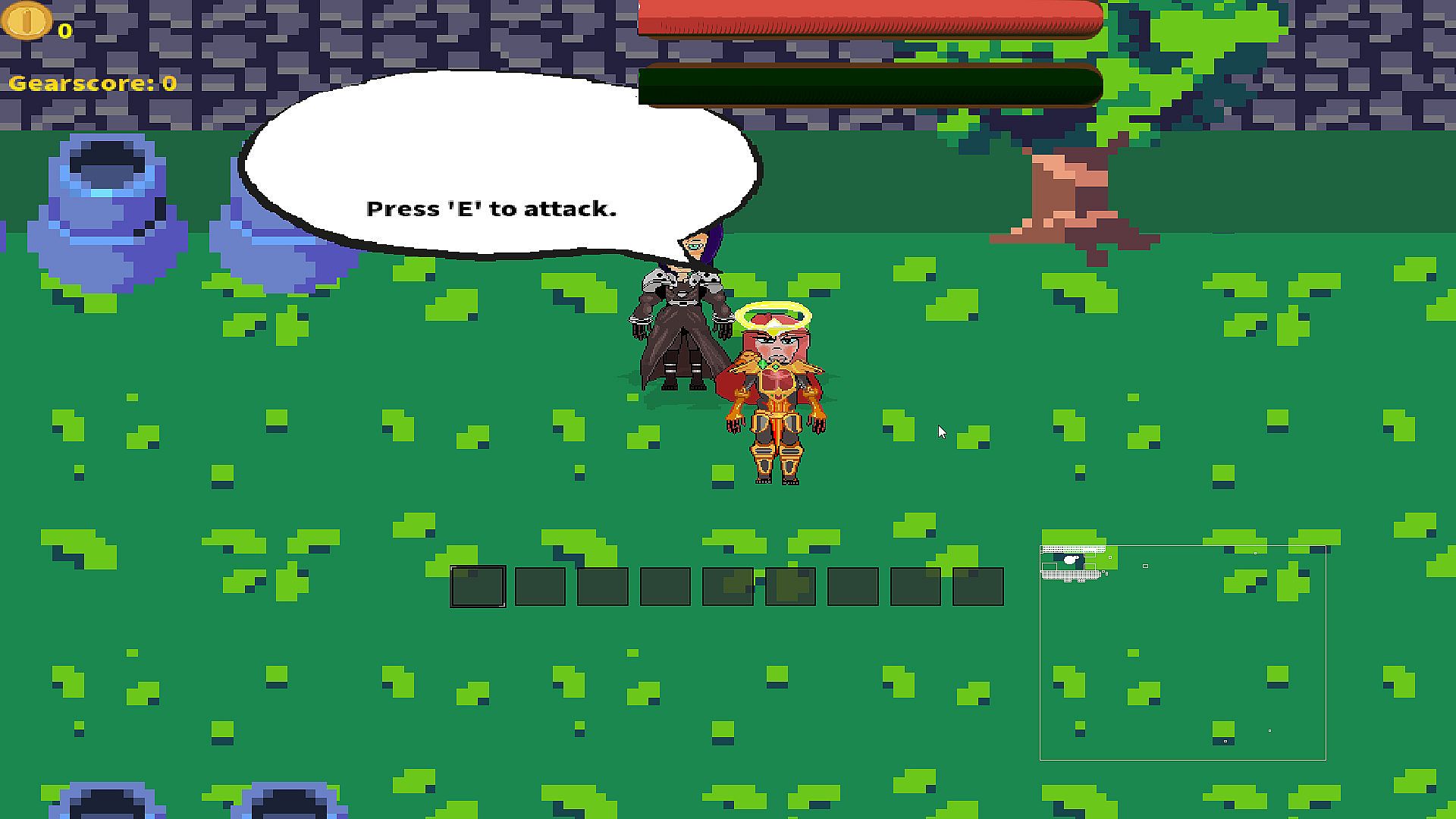The image size is (1456, 819).
Task: Open the minimap panel
Action: coord(1182,652)
